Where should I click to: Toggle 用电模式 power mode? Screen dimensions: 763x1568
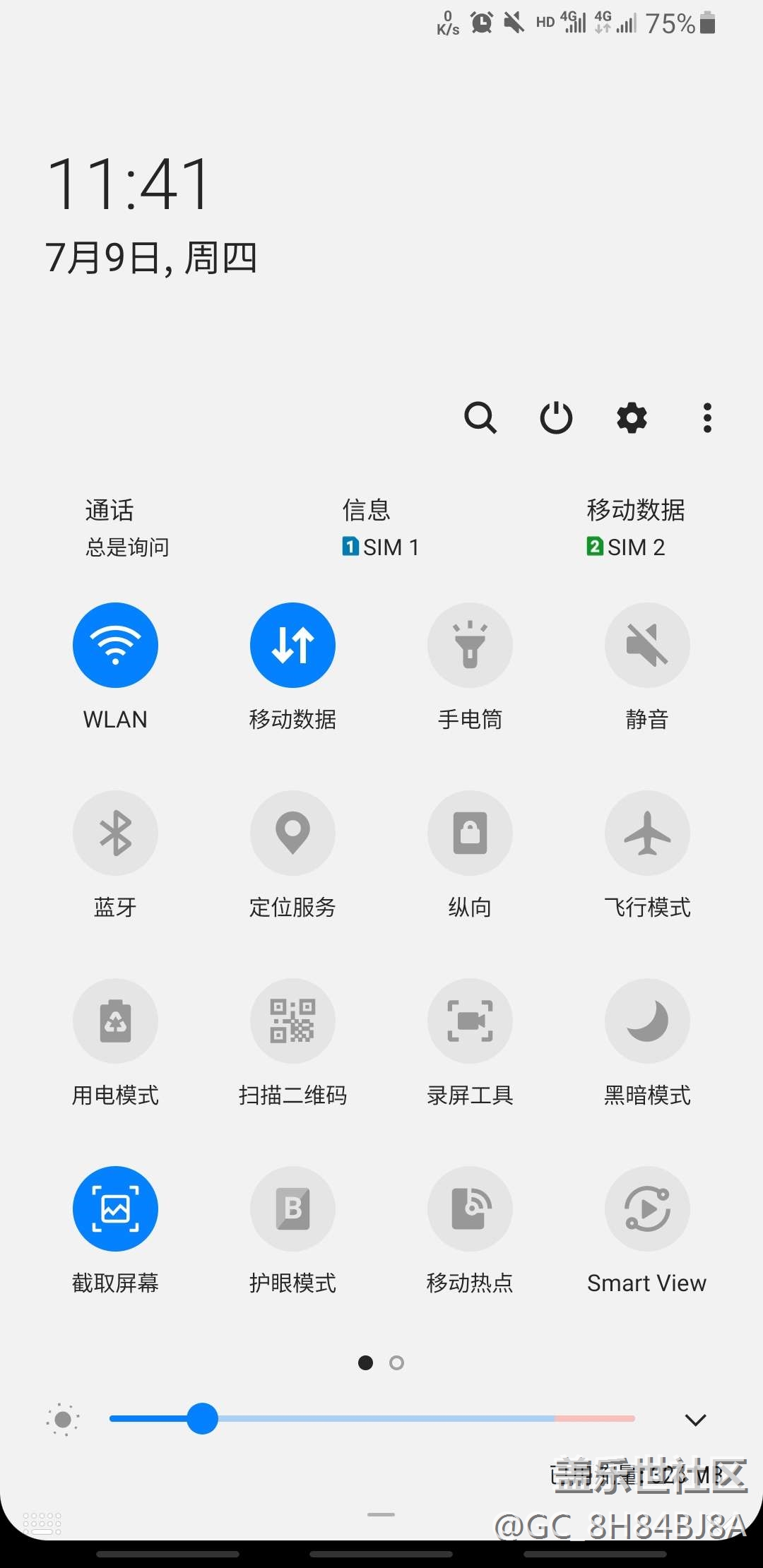tap(115, 1021)
